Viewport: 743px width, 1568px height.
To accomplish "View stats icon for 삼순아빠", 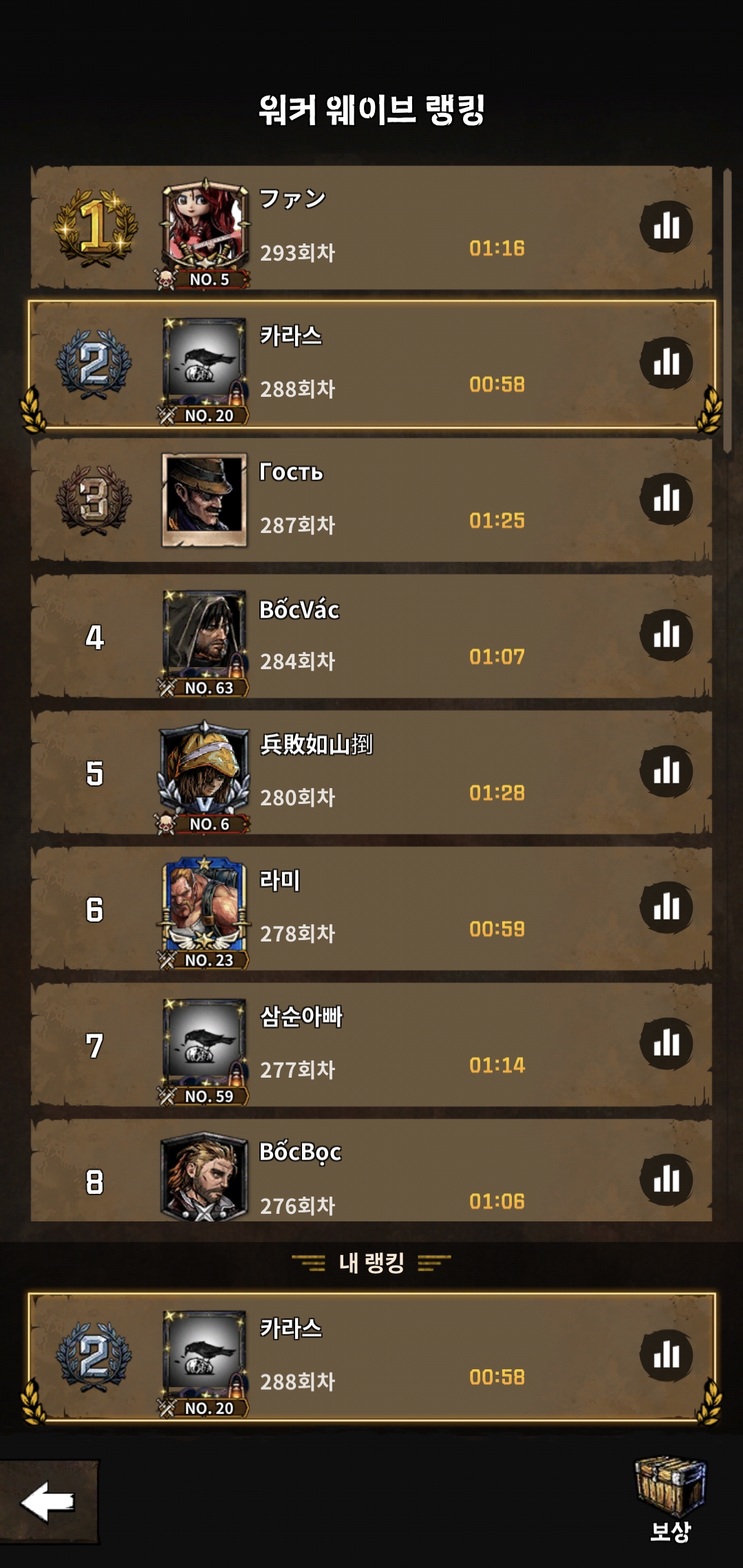I will point(666,1043).
